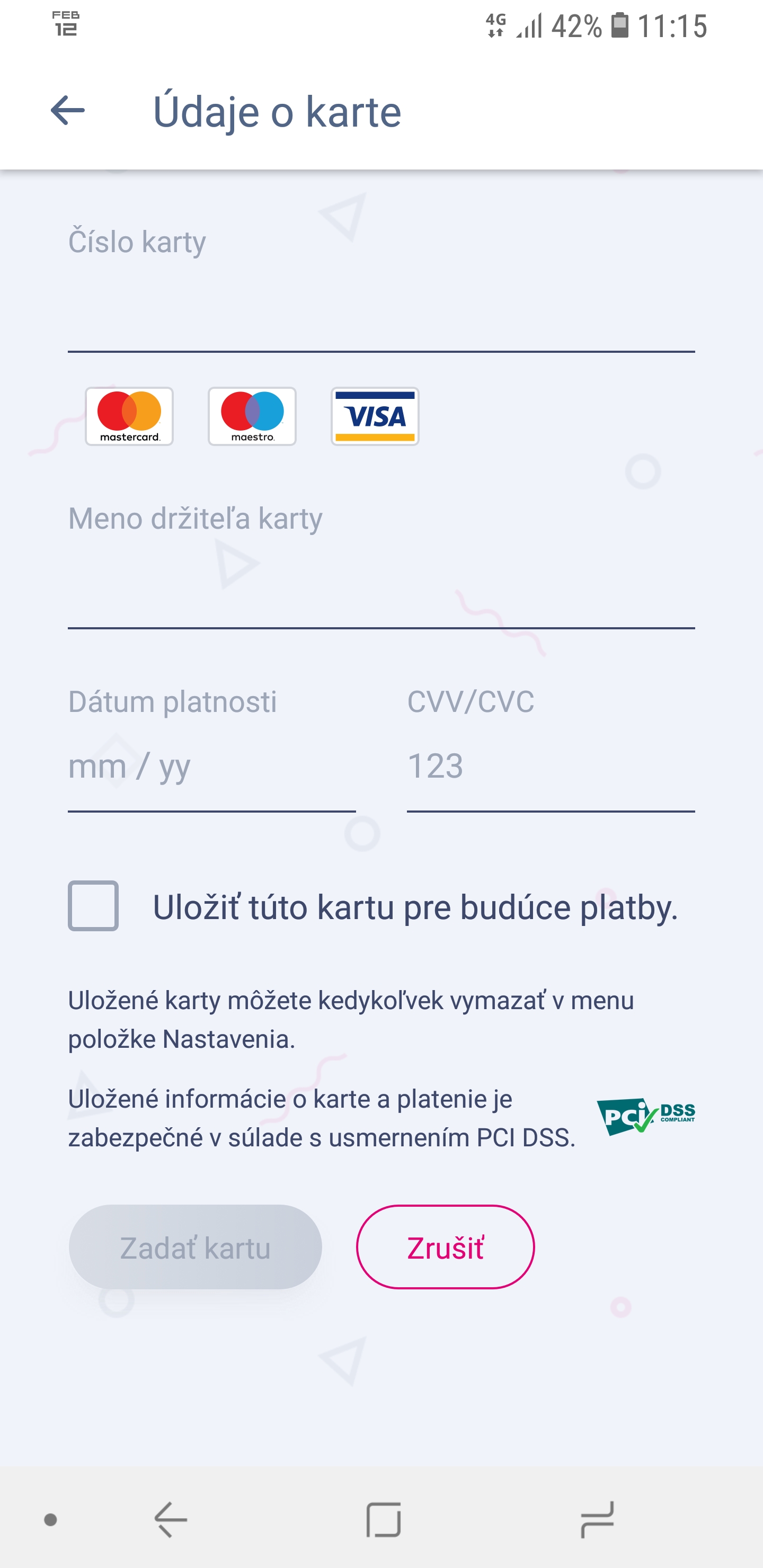Open recent apps in the navigation bar
The image size is (763, 1568).
tap(597, 1519)
